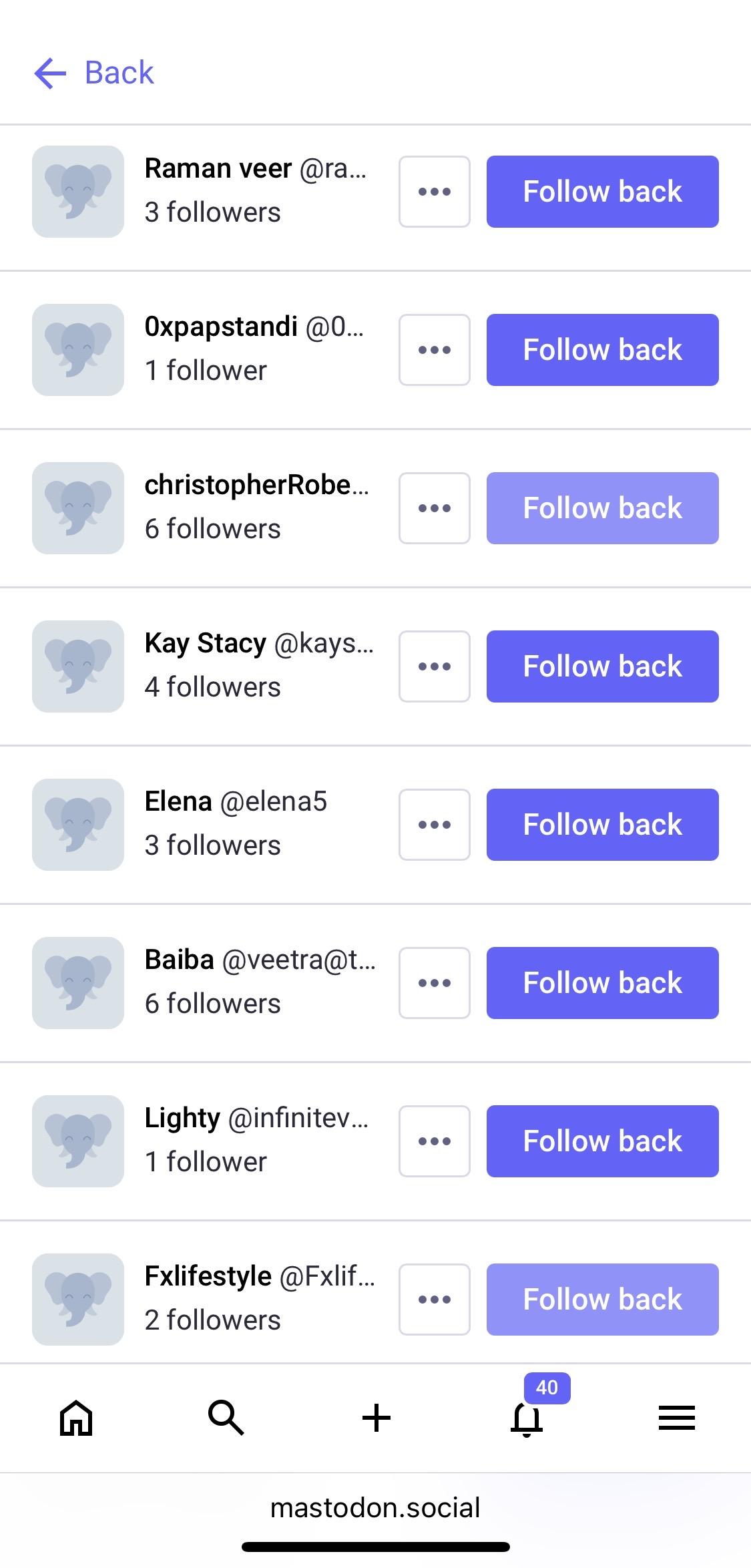Follow back 0xpapstandi
Screen dimensions: 751x1568
602,350
